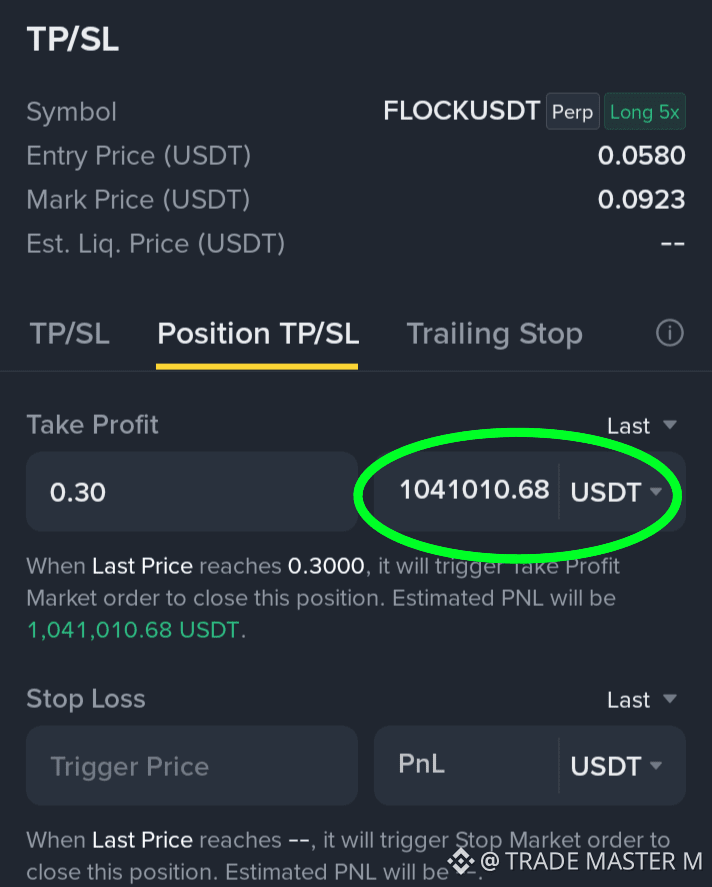The height and width of the screenshot is (887, 712).
Task: Select the Position TP/SL tab
Action: coord(258,334)
